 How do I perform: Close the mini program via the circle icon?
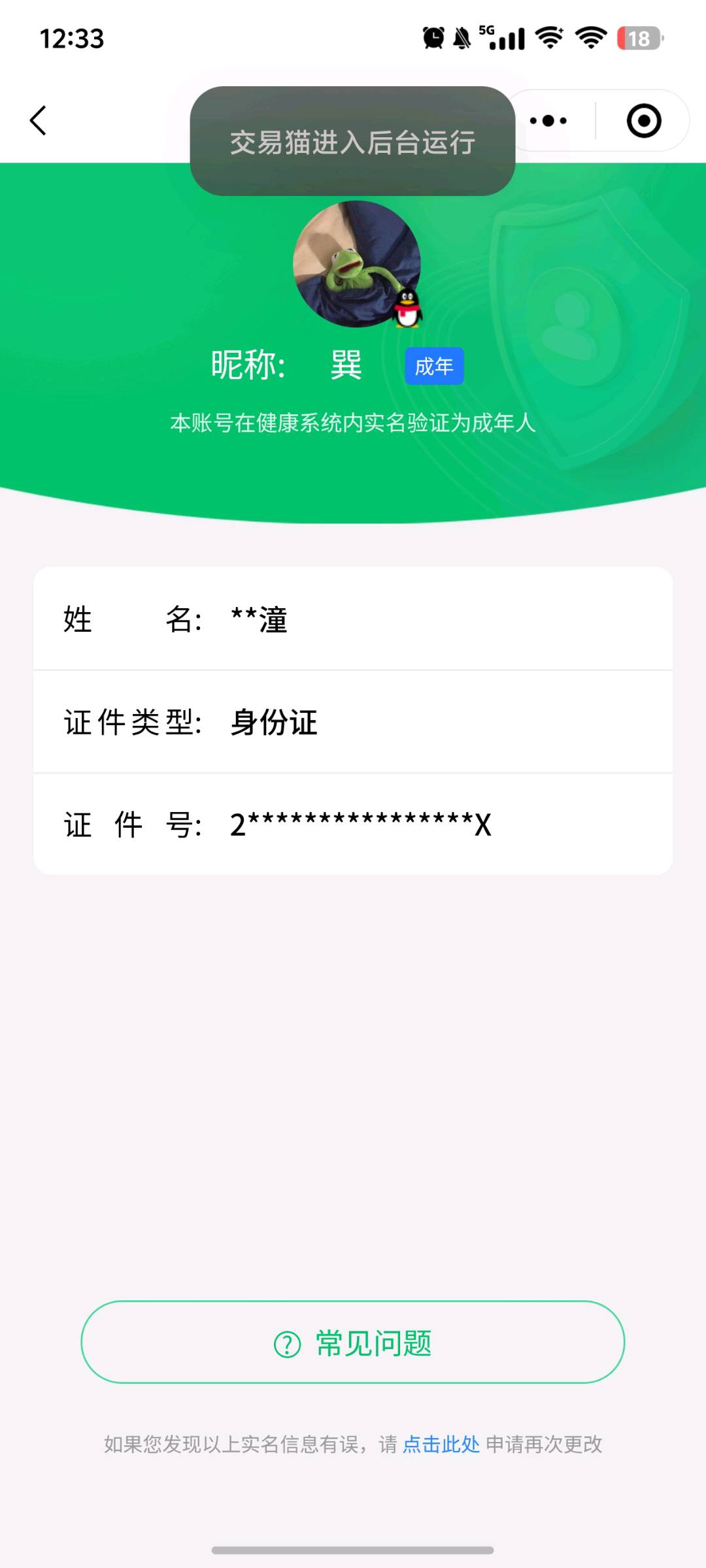(x=644, y=121)
